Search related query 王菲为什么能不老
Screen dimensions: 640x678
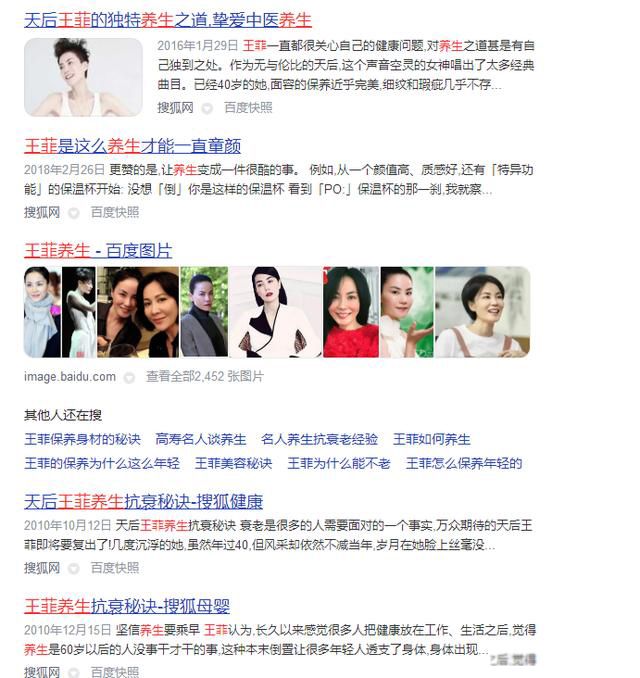point(339,463)
